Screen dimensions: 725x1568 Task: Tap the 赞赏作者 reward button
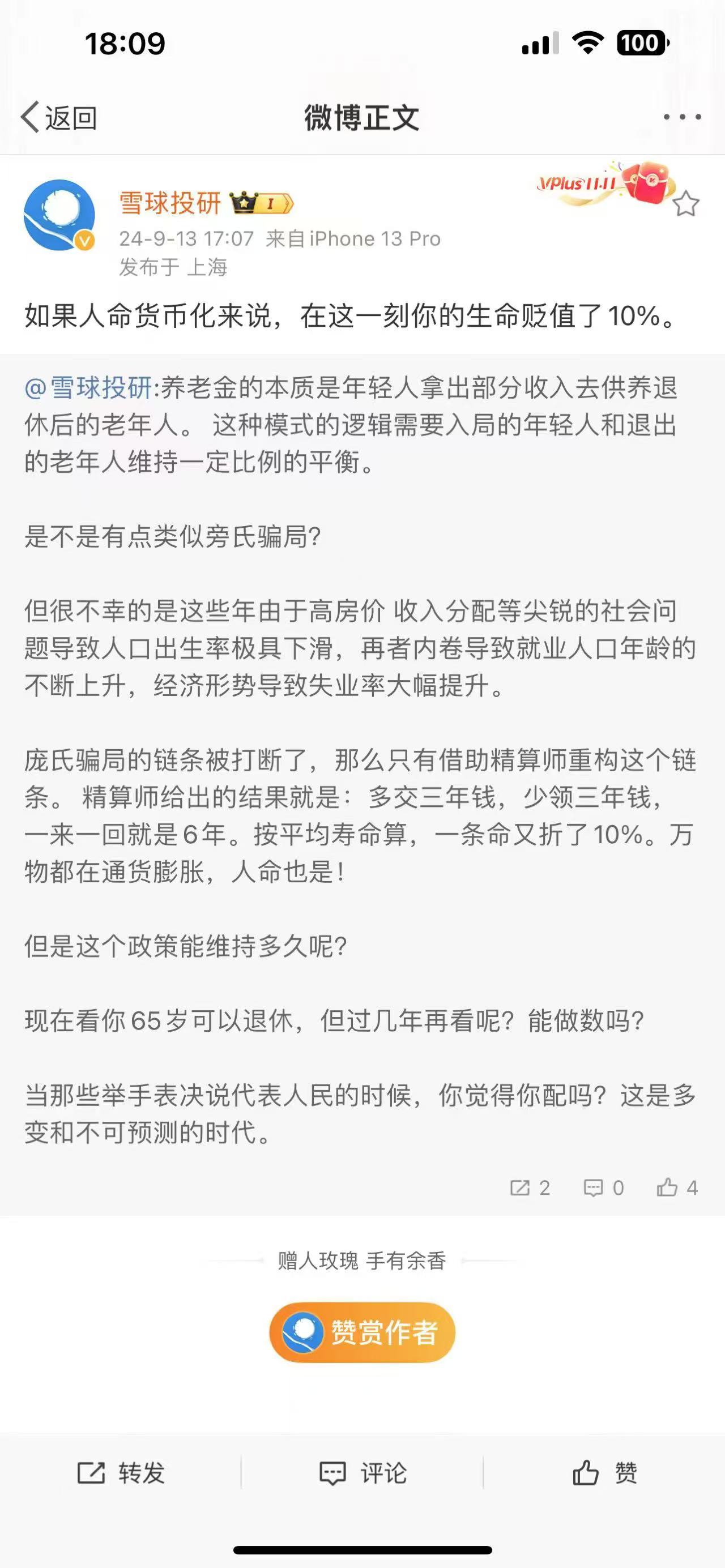[x=362, y=1332]
